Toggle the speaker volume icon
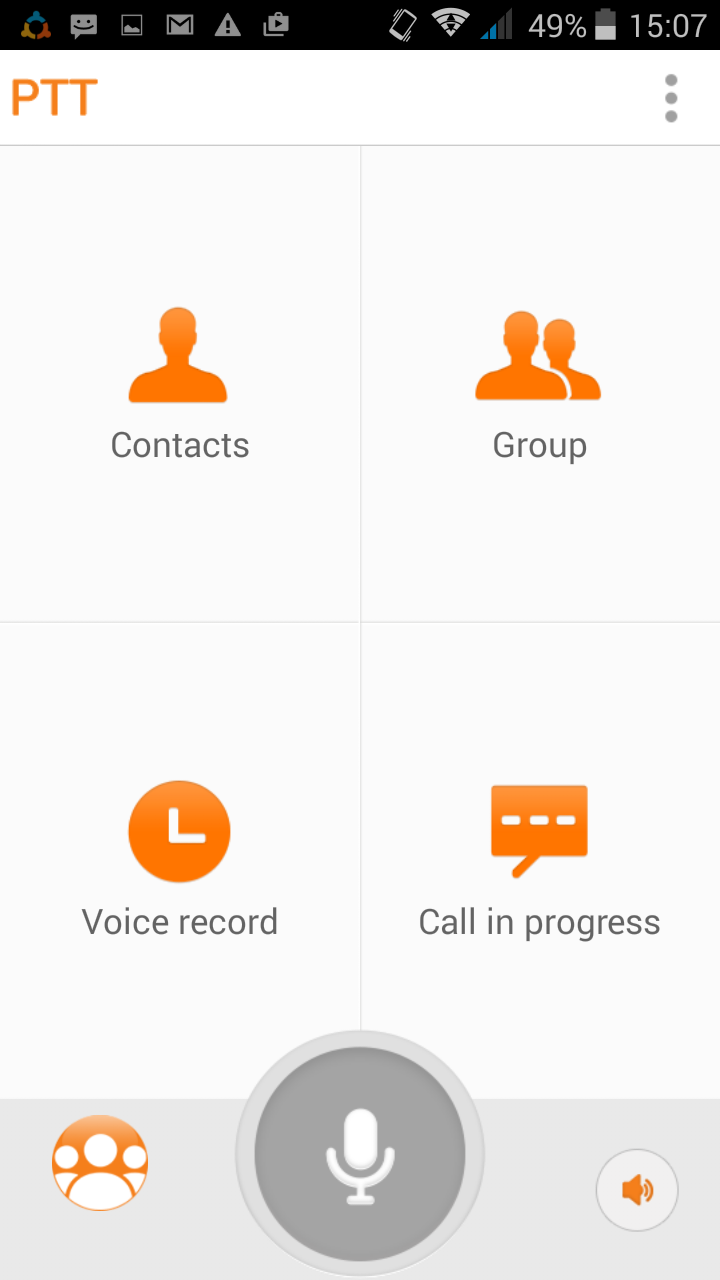Viewport: 720px width, 1280px height. (637, 1190)
